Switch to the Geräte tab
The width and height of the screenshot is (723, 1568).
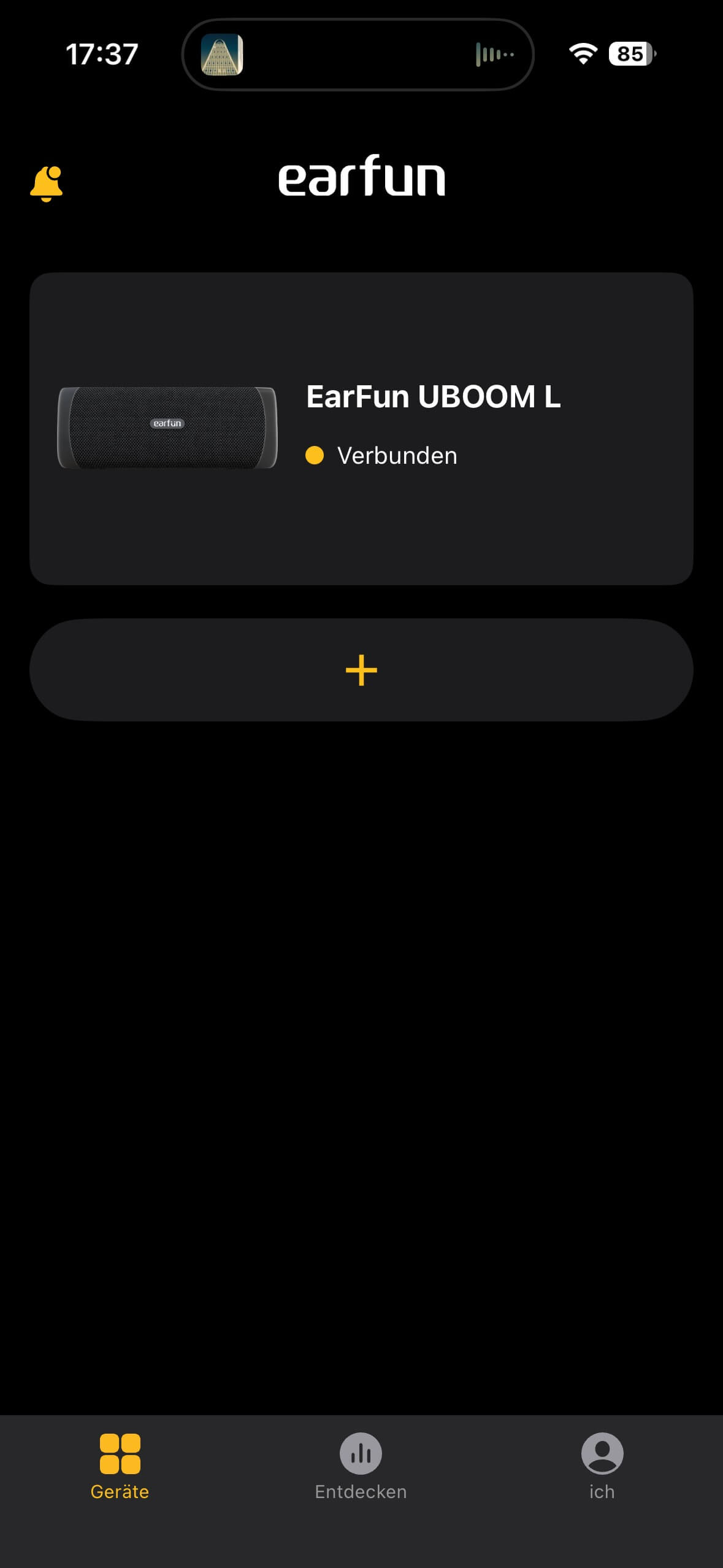pos(120,1466)
